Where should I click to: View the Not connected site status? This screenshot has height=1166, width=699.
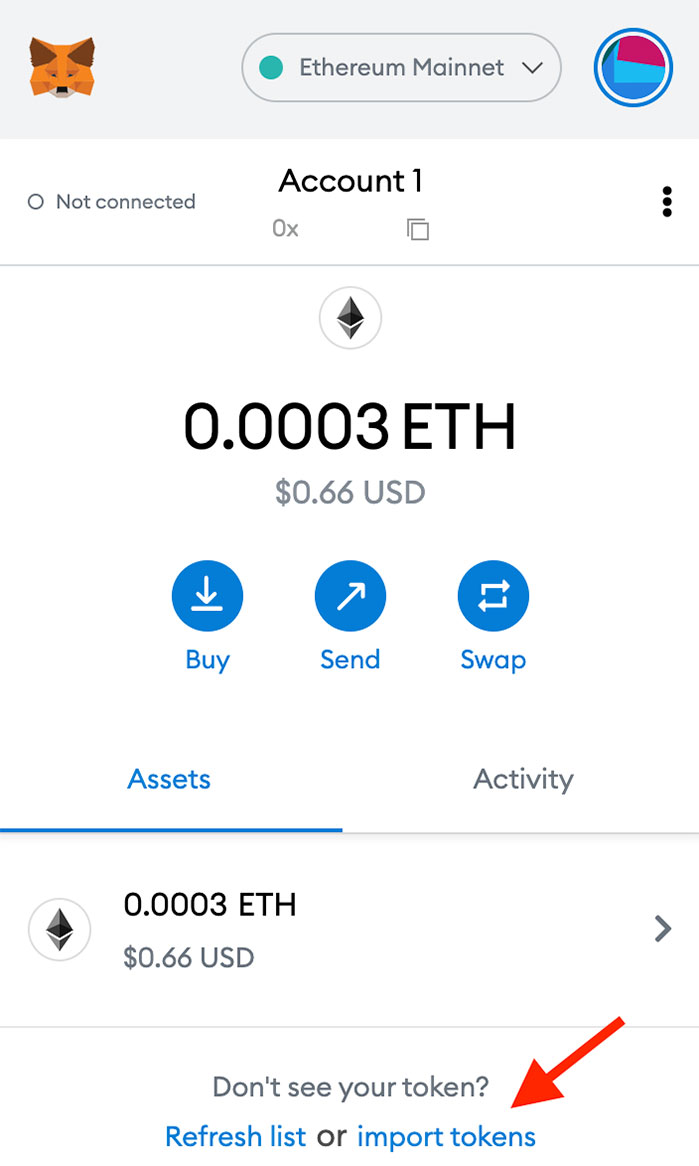tap(112, 202)
